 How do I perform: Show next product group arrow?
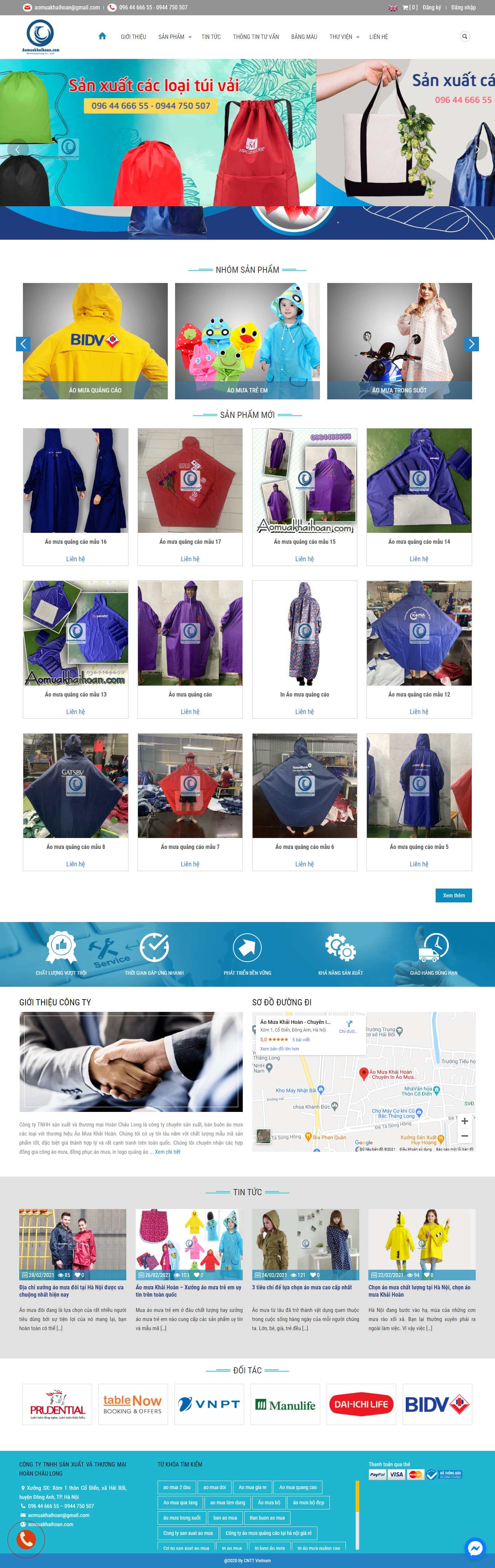471,344
